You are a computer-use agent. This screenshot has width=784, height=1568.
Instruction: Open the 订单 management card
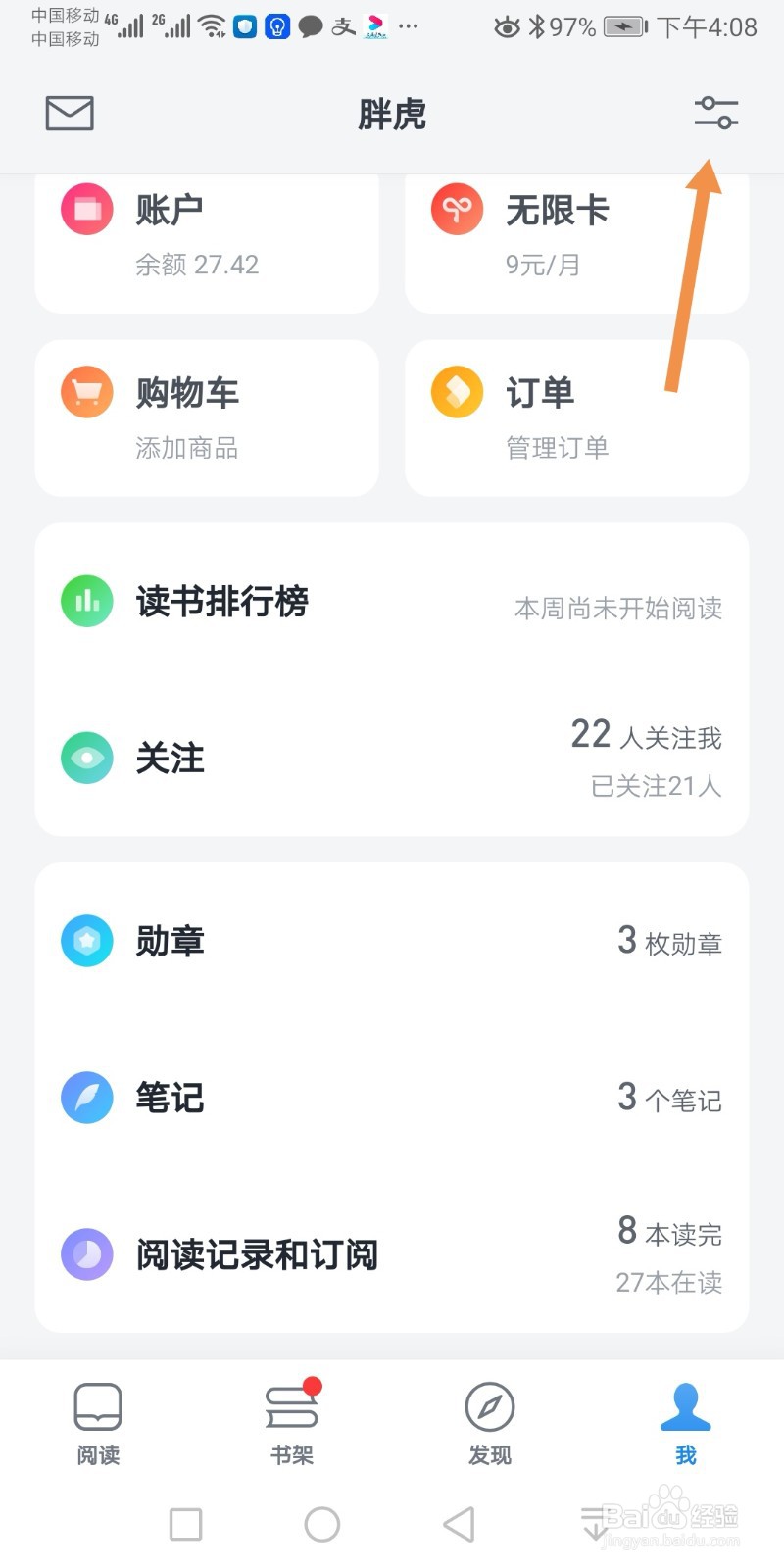576,418
